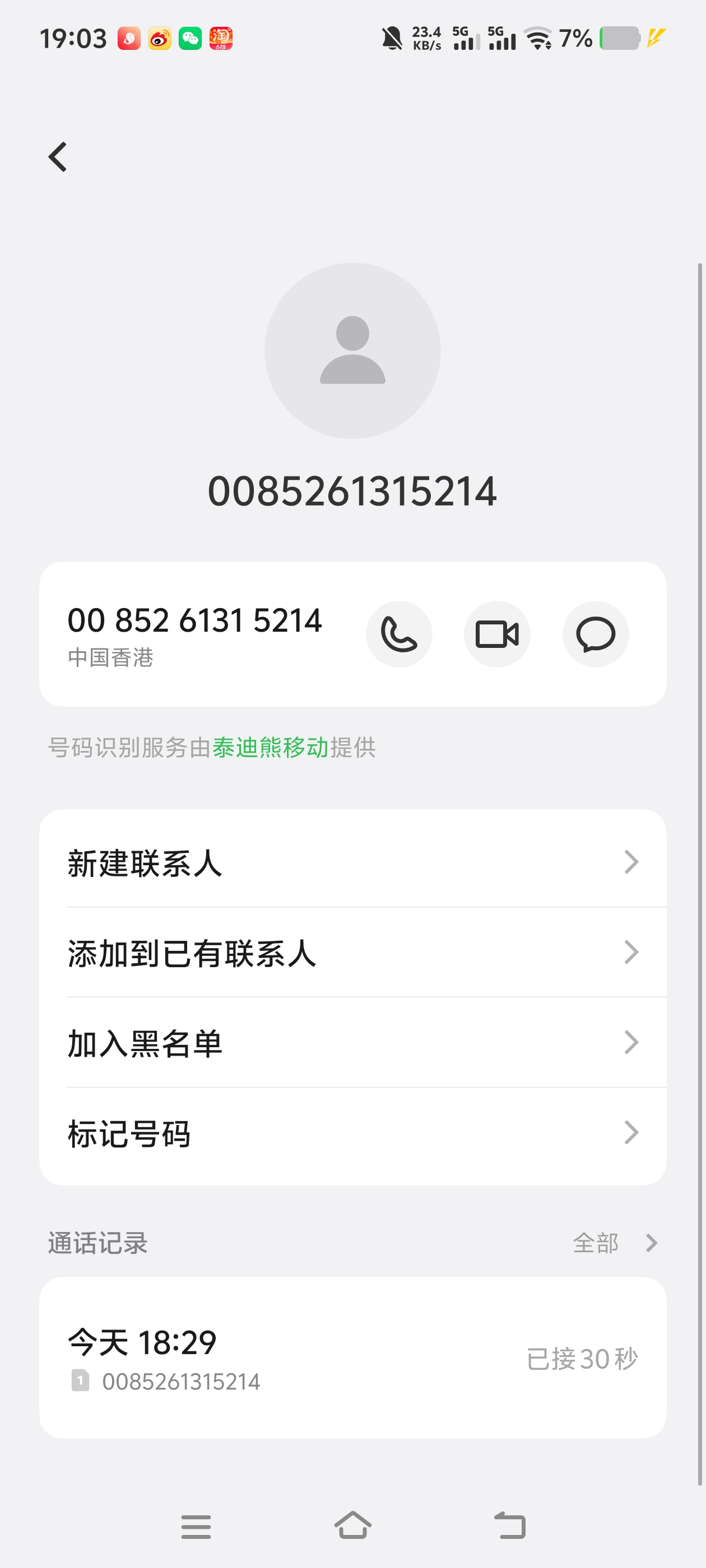Send a message to this number

click(595, 634)
